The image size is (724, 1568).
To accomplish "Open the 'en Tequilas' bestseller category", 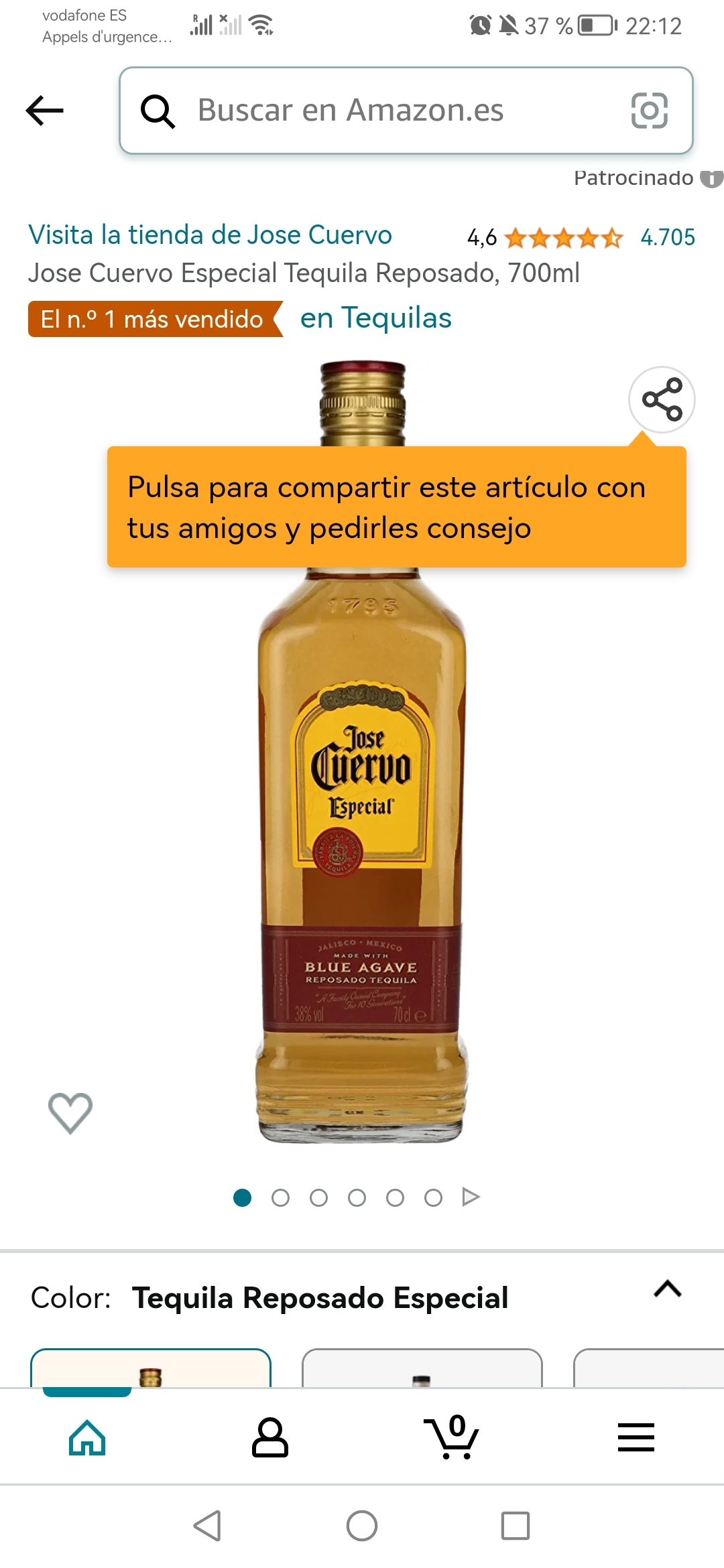I will (375, 318).
